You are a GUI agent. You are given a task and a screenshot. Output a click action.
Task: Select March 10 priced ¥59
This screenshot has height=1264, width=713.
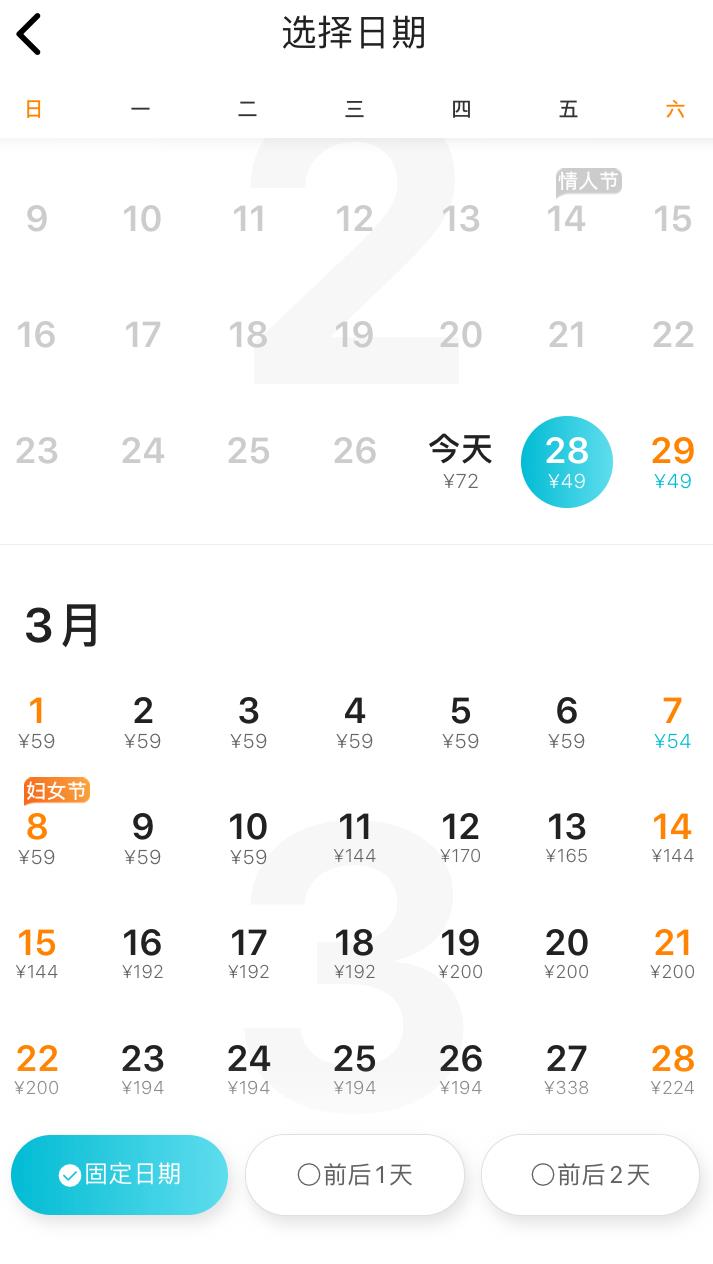[249, 838]
